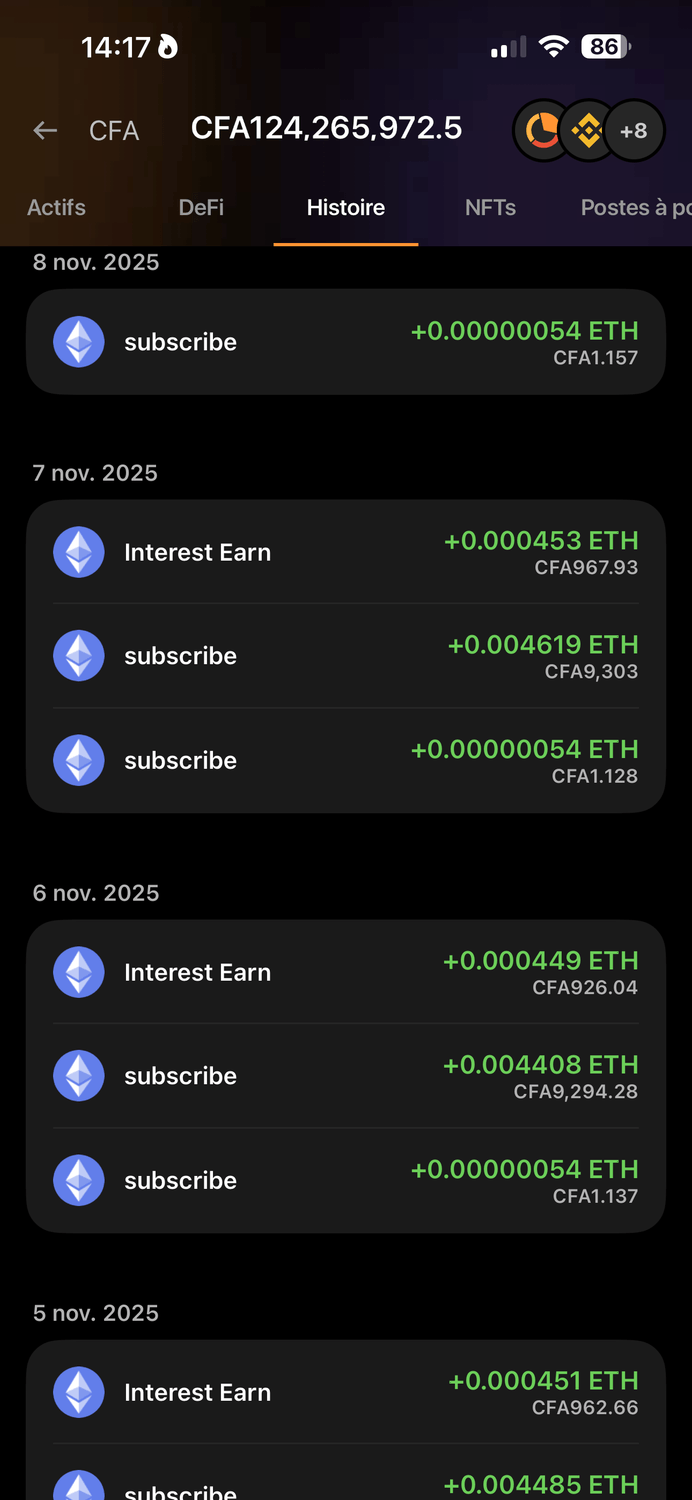Screen dimensions: 692x1500
Task: Go back using the arrow icon
Action: point(45,131)
